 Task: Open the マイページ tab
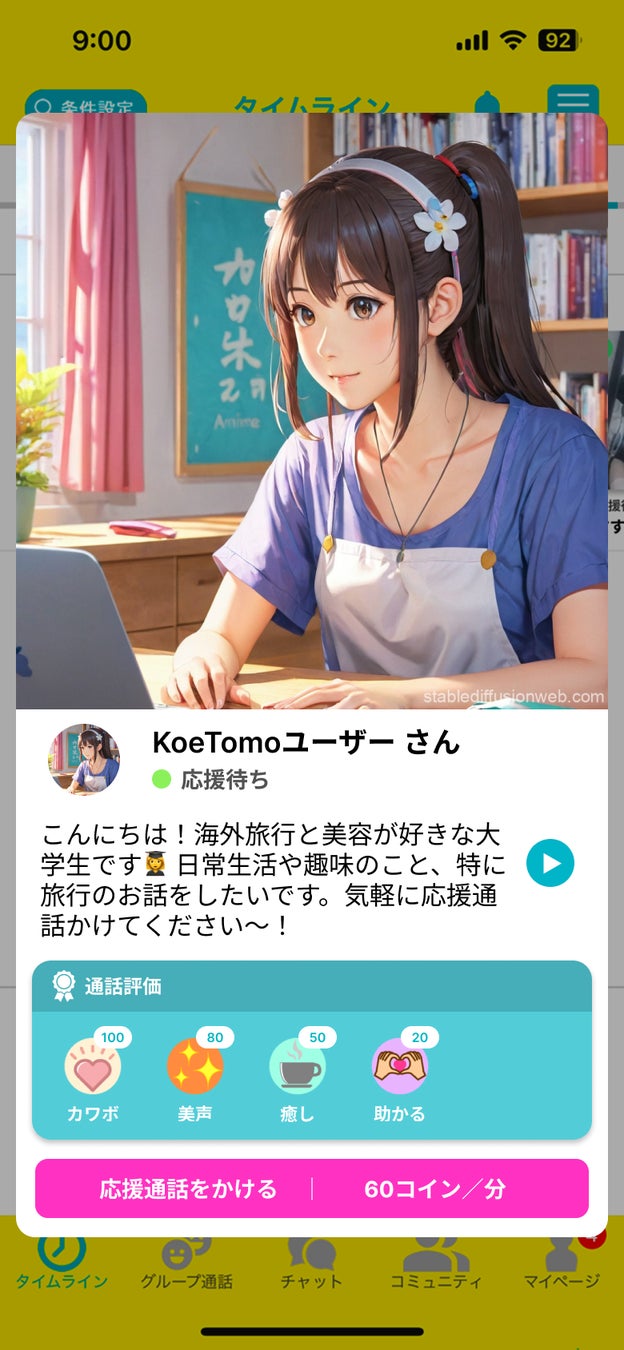click(561, 1263)
